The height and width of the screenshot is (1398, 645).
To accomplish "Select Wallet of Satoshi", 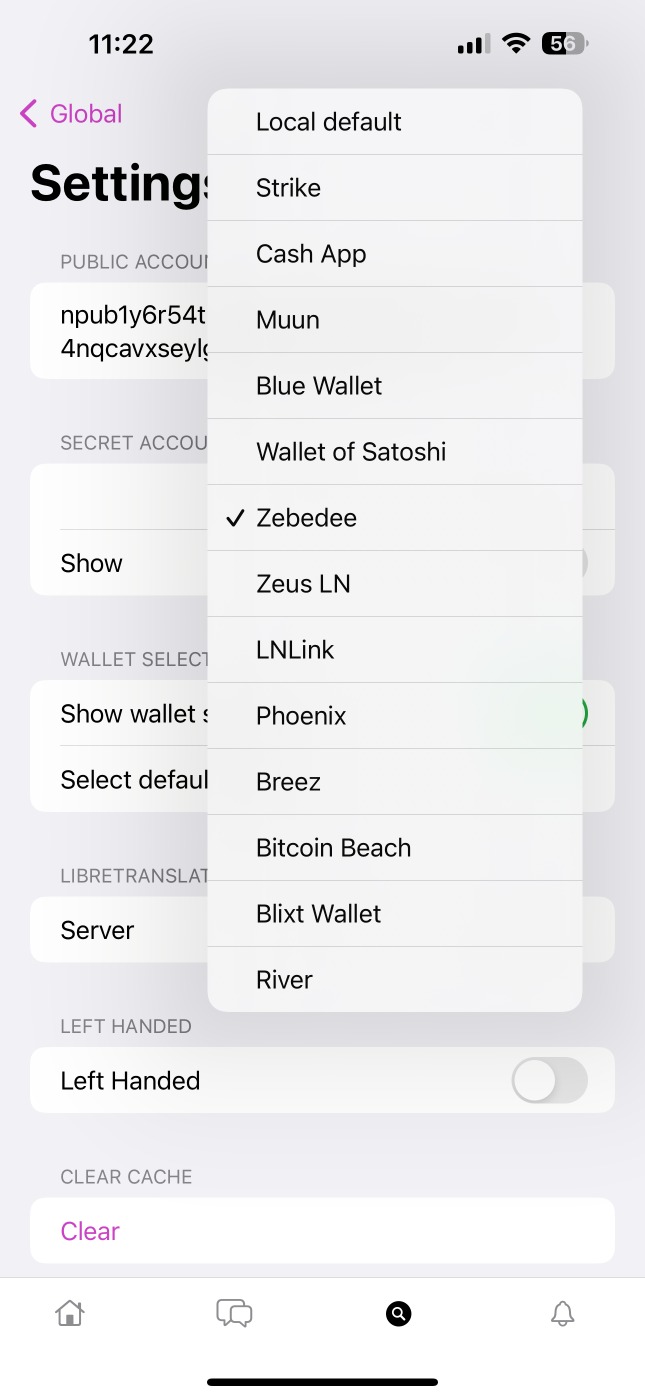I will [394, 452].
